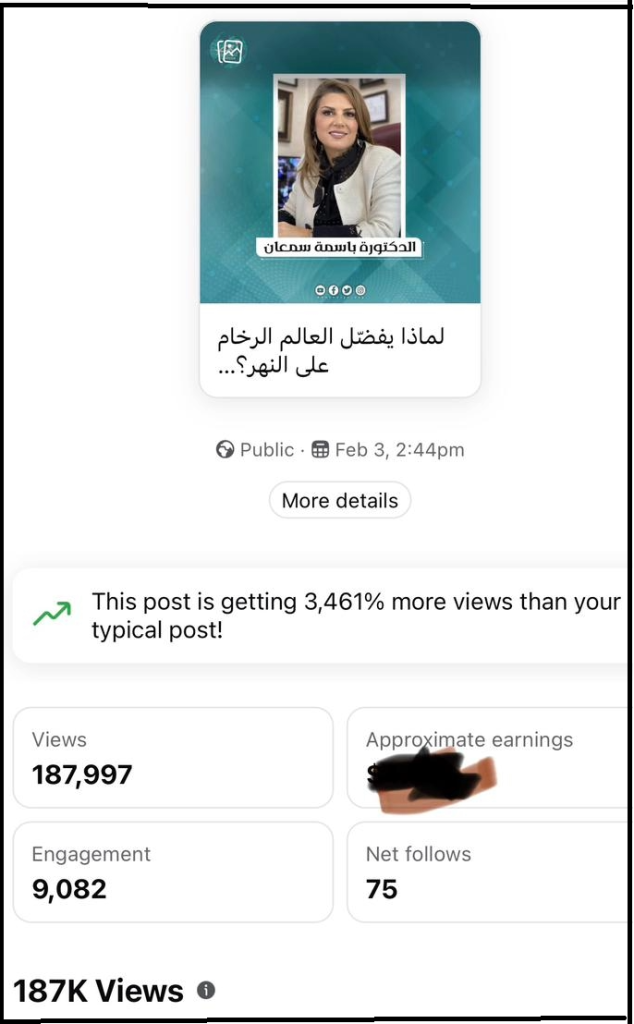Open the Approximate earnings card

[x=490, y=757]
